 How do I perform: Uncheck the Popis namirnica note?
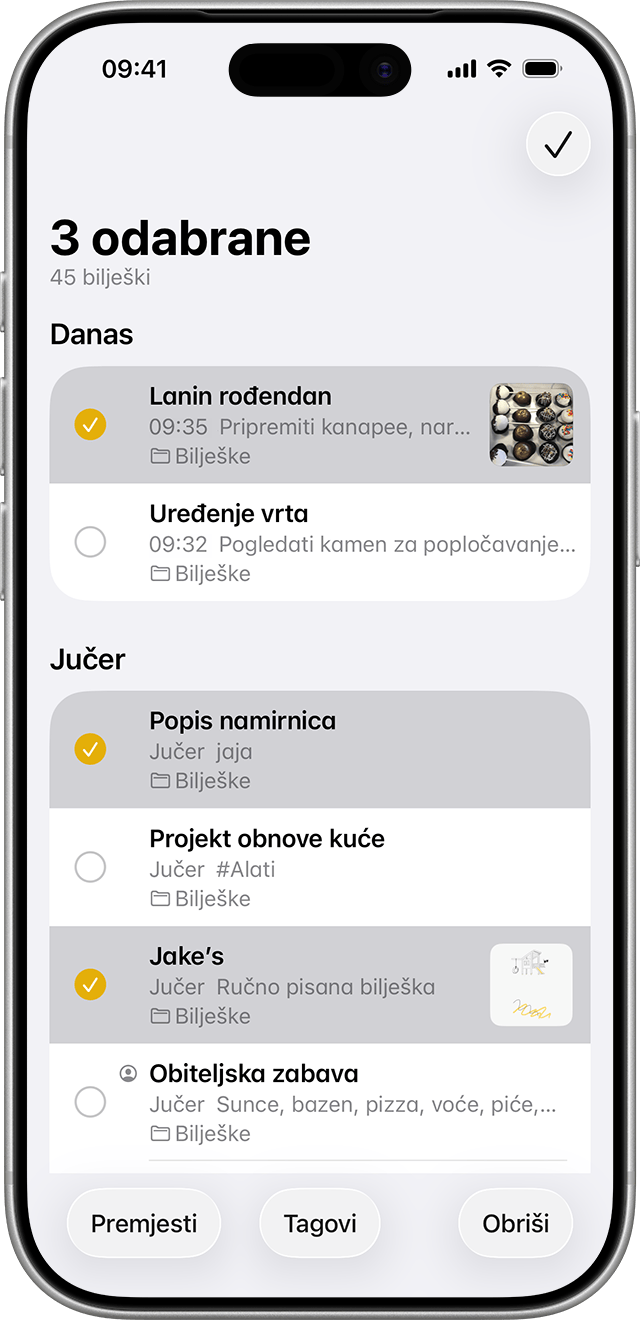(90, 749)
